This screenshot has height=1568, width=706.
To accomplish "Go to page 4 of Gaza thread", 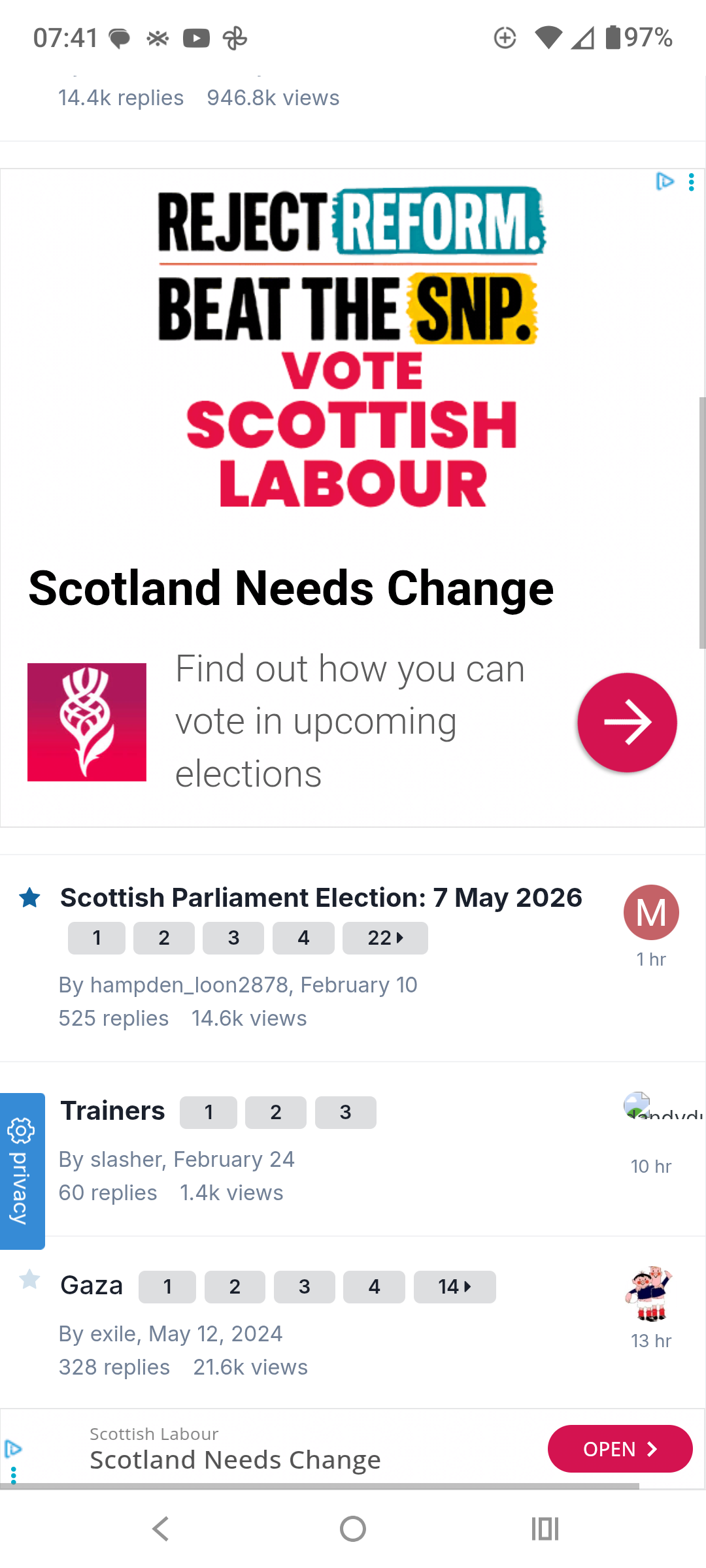I will [374, 1287].
